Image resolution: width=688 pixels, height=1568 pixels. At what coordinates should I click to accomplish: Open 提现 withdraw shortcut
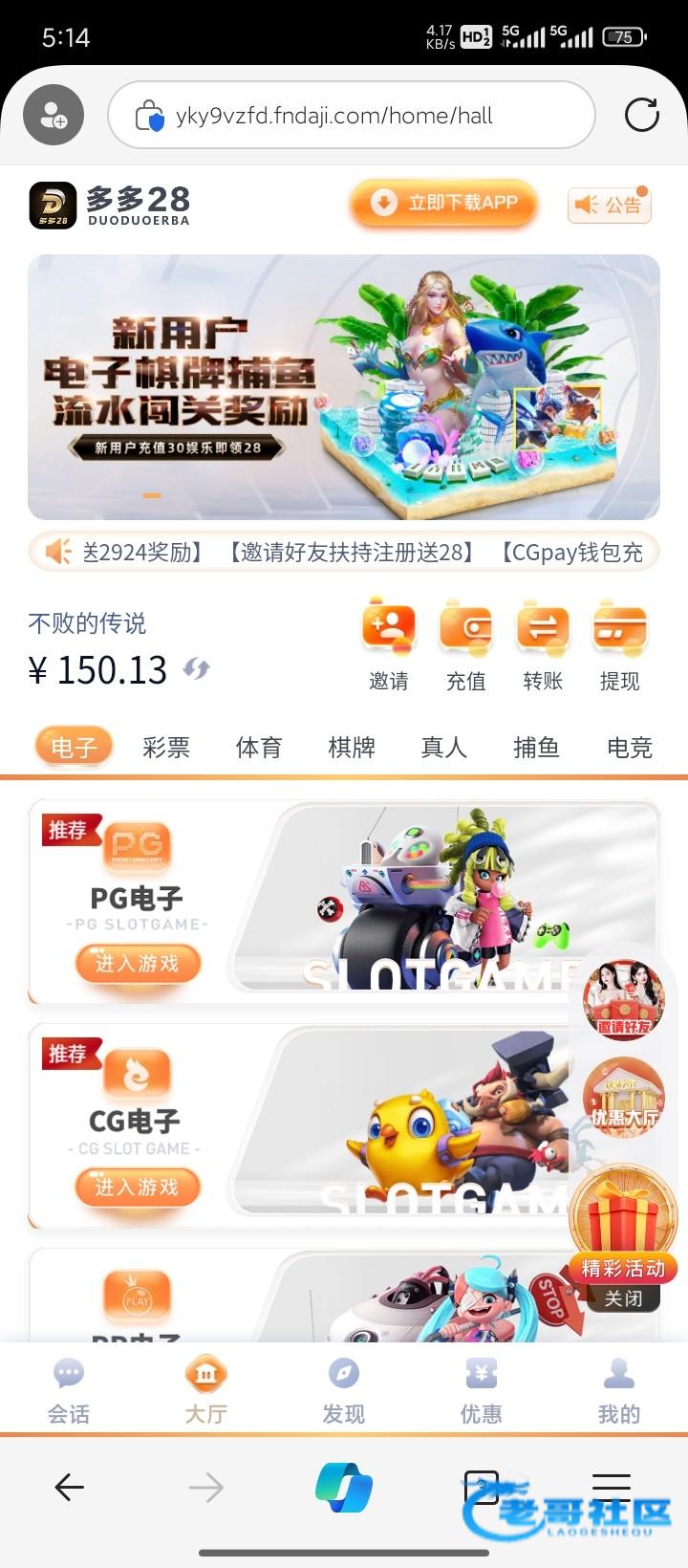pos(619,646)
